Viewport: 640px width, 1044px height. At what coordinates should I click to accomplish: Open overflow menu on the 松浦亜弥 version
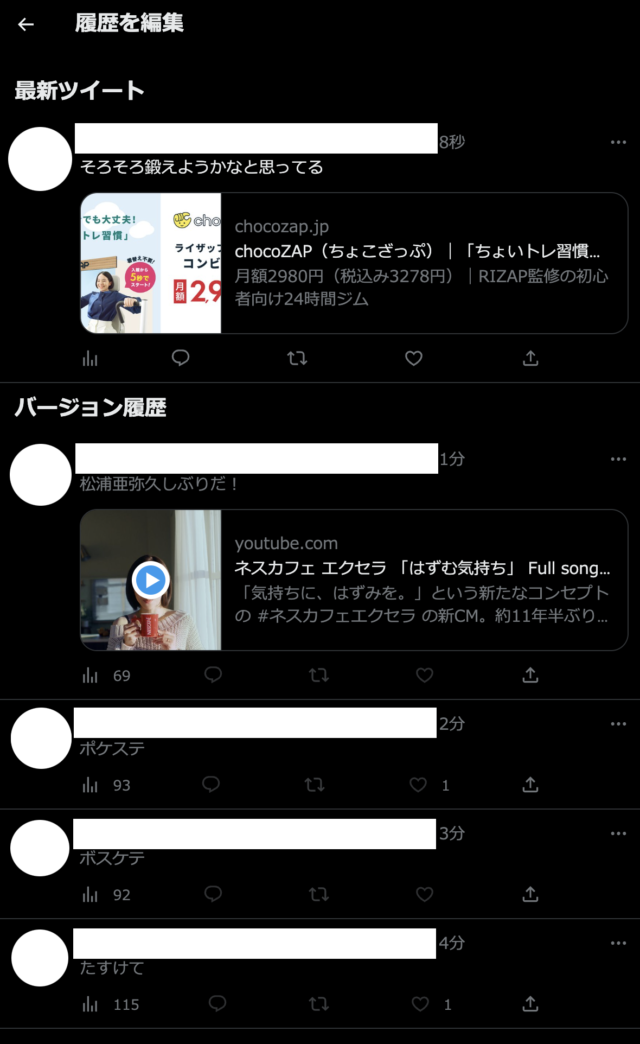618,459
